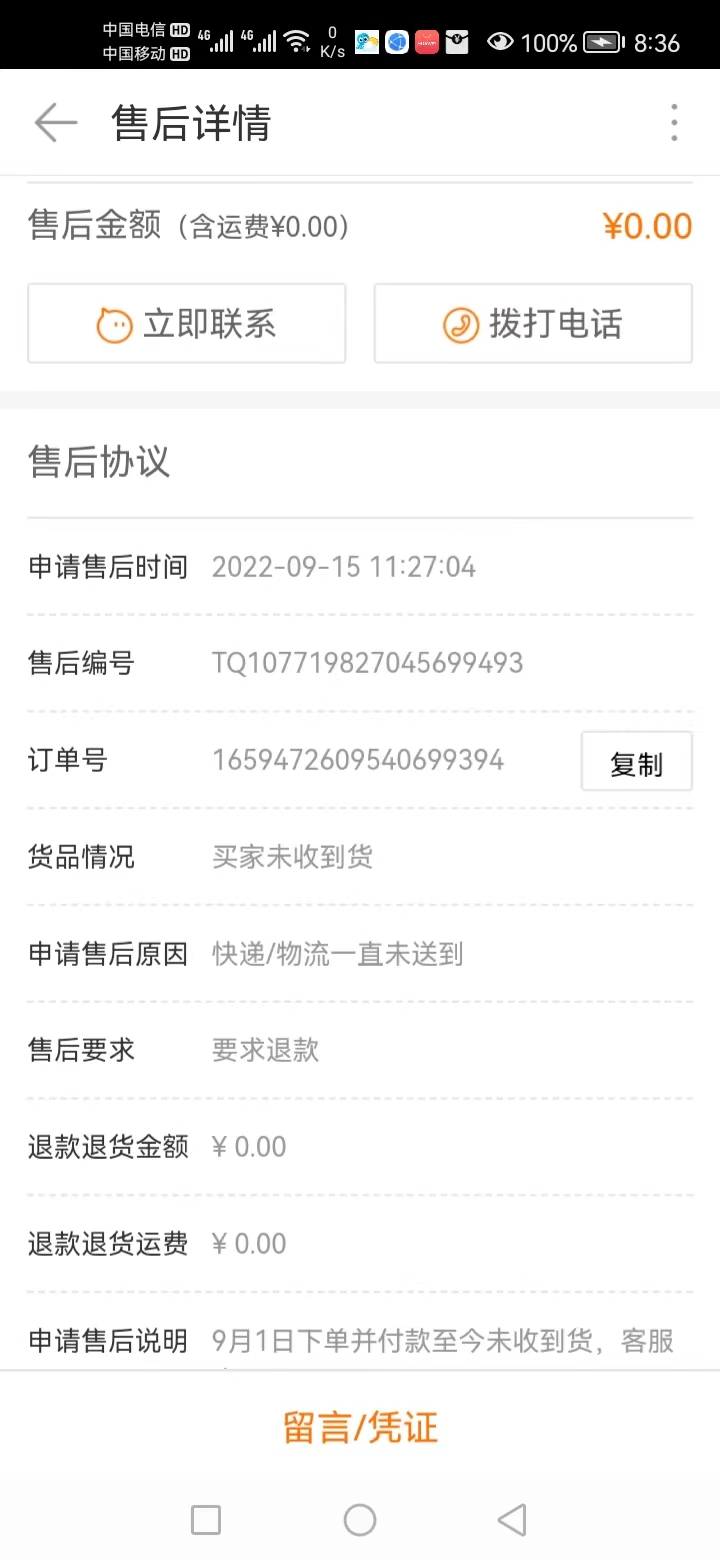Tap the 立即联系 button
The width and height of the screenshot is (720, 1560).
click(186, 324)
